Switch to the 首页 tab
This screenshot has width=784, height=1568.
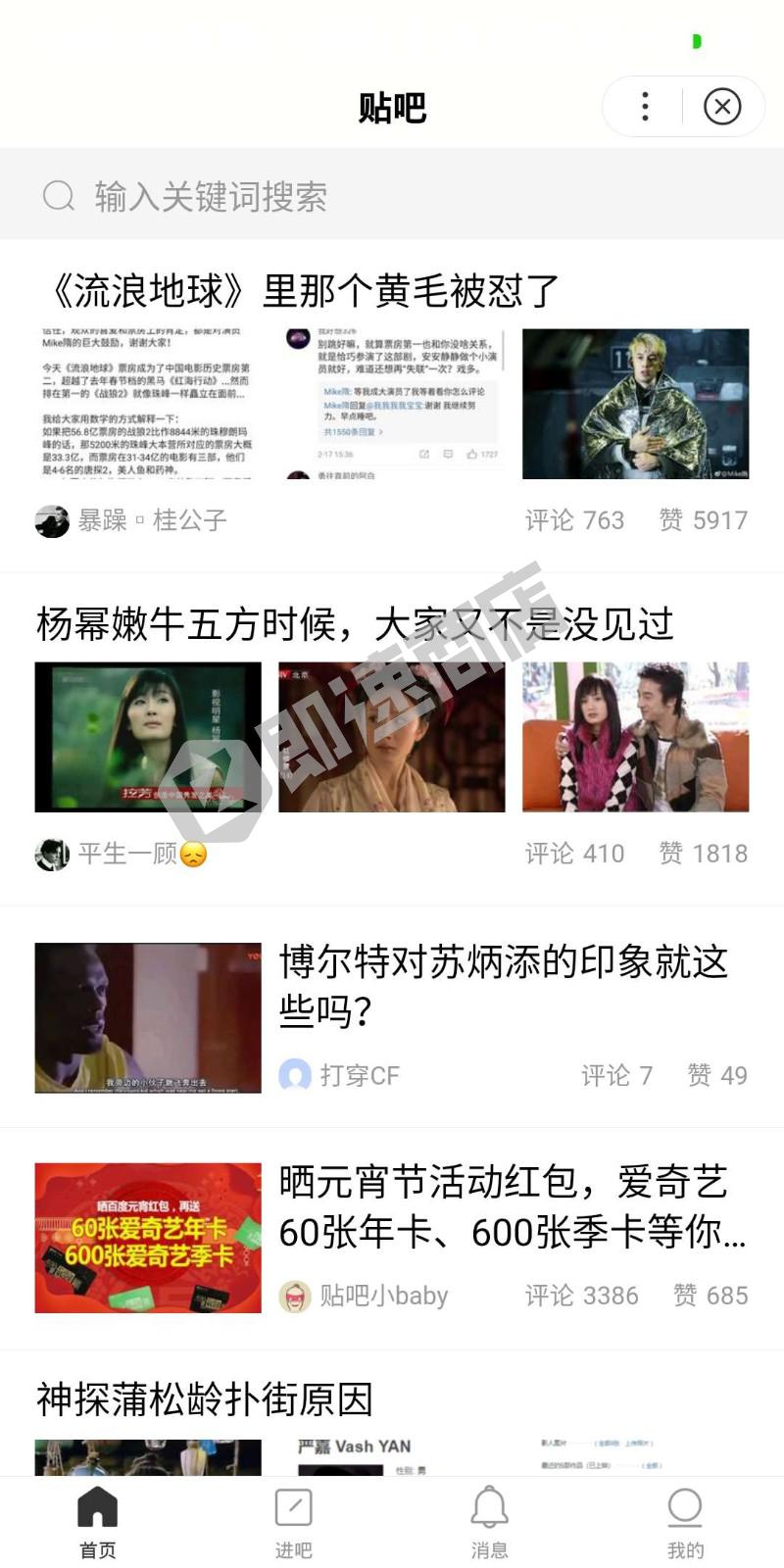tap(98, 1521)
